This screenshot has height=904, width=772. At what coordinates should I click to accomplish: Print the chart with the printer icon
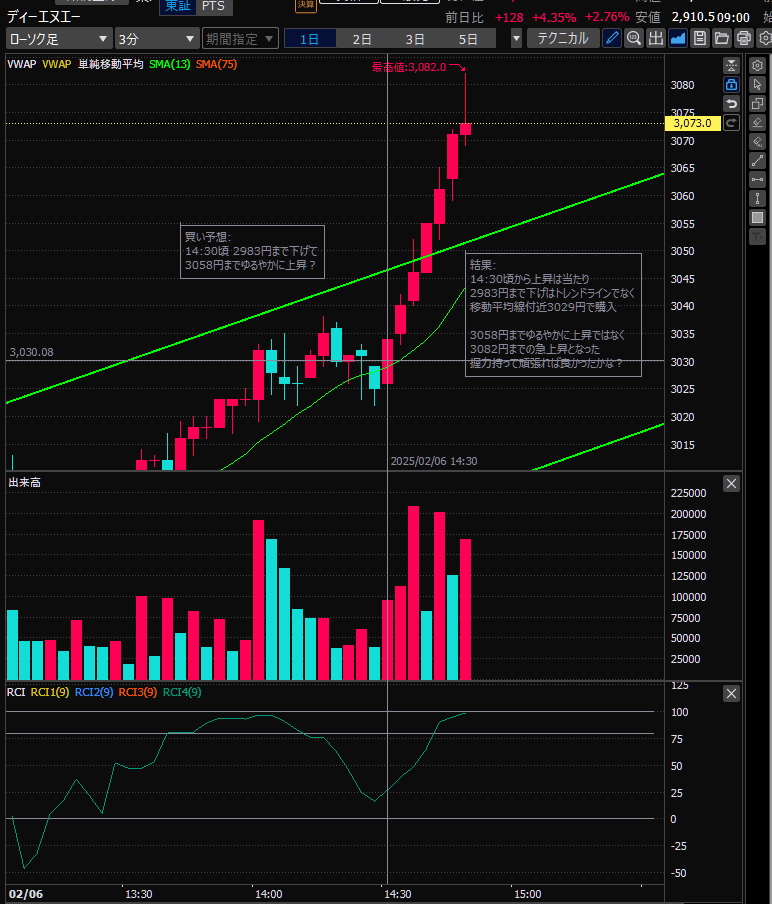(743, 39)
